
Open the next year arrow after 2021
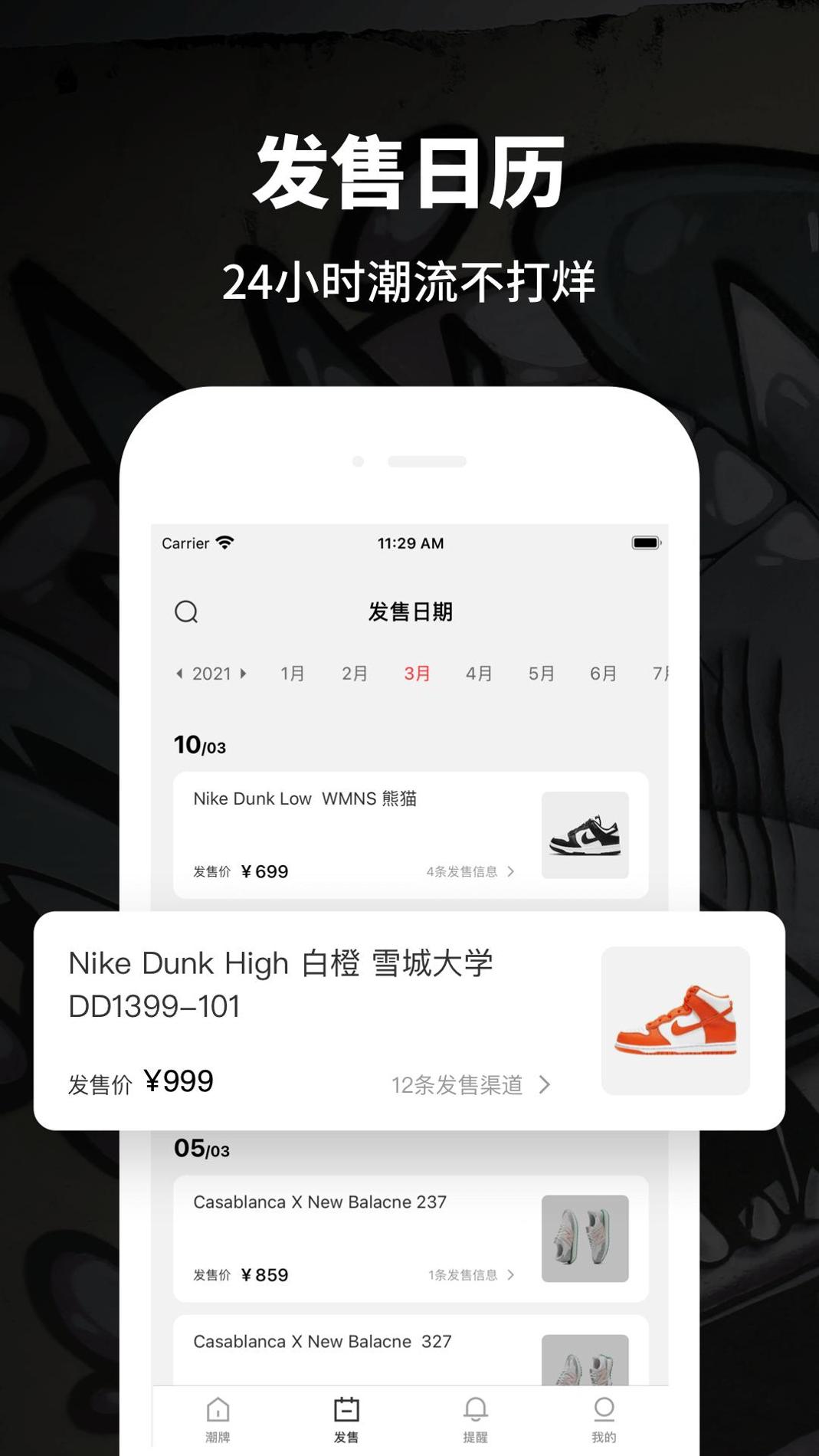[244, 674]
